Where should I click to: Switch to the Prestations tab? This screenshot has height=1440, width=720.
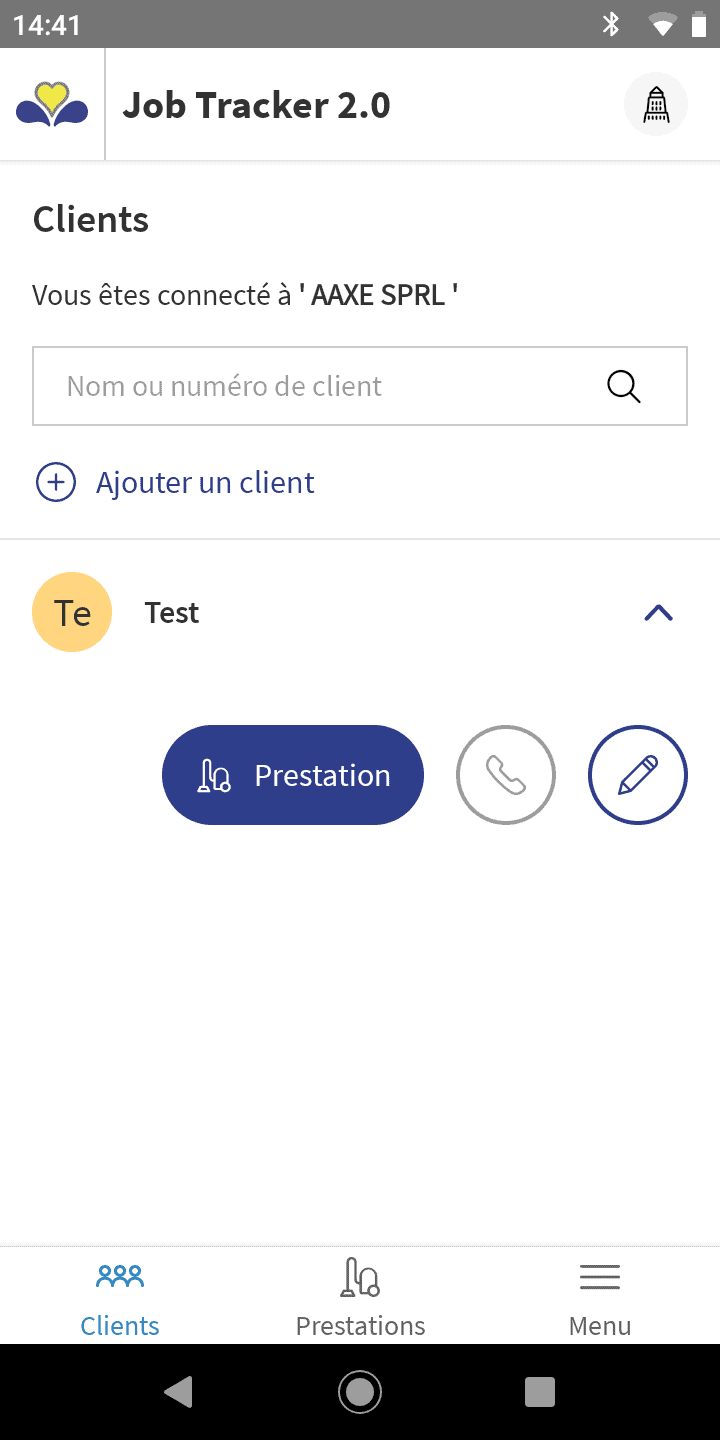point(360,1296)
